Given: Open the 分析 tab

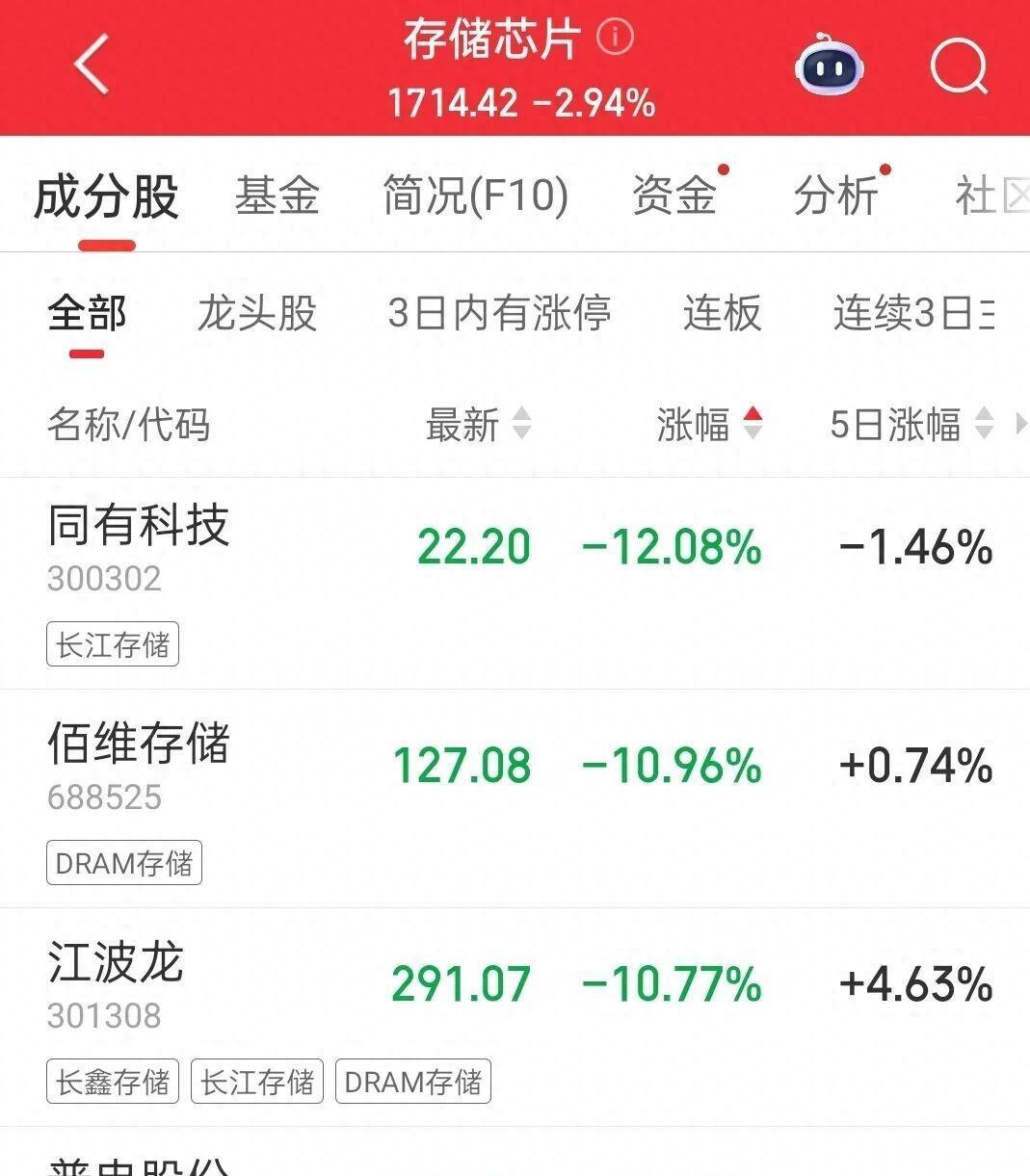Looking at the screenshot, I should (835, 196).
